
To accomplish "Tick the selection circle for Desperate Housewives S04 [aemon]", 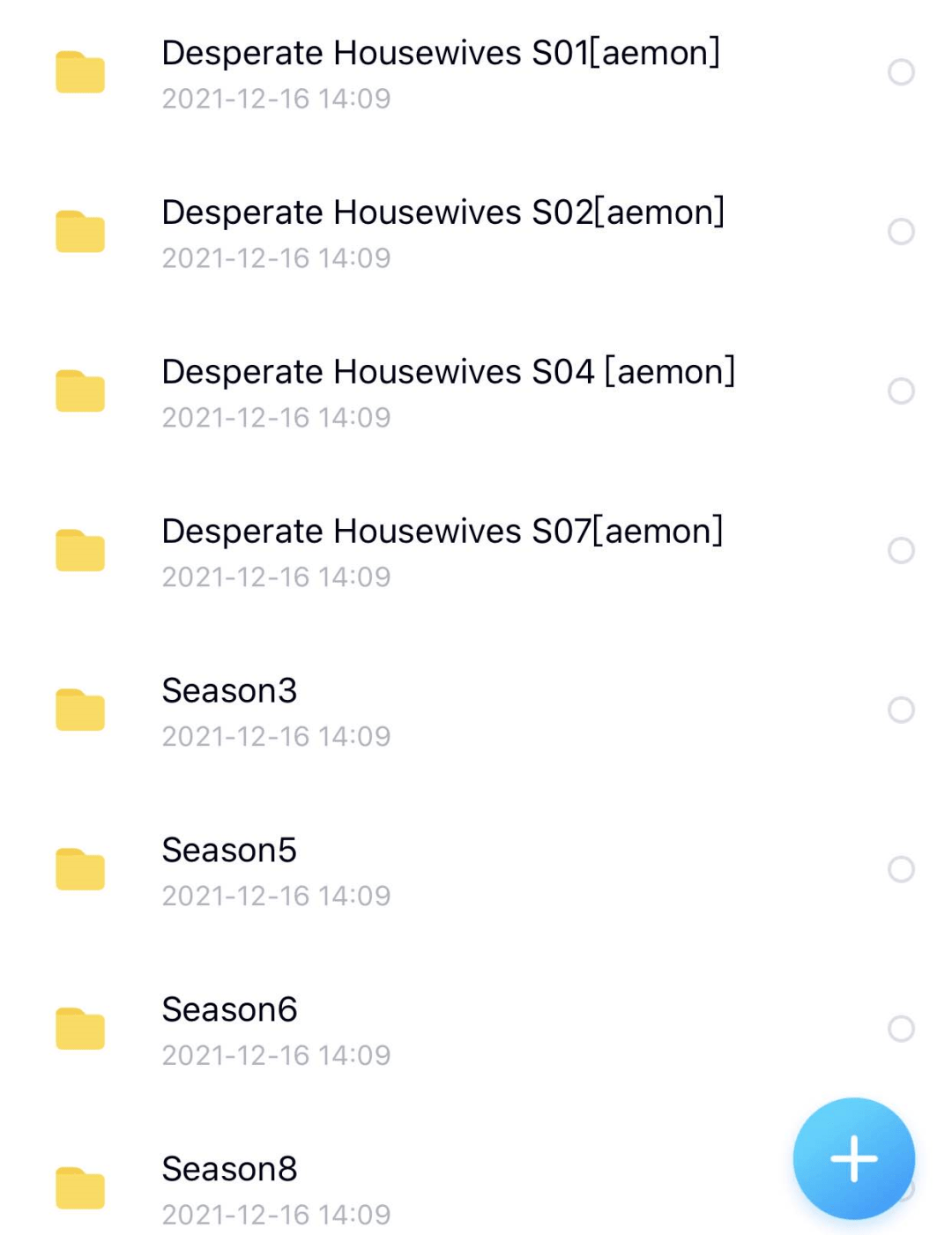I will (901, 391).
